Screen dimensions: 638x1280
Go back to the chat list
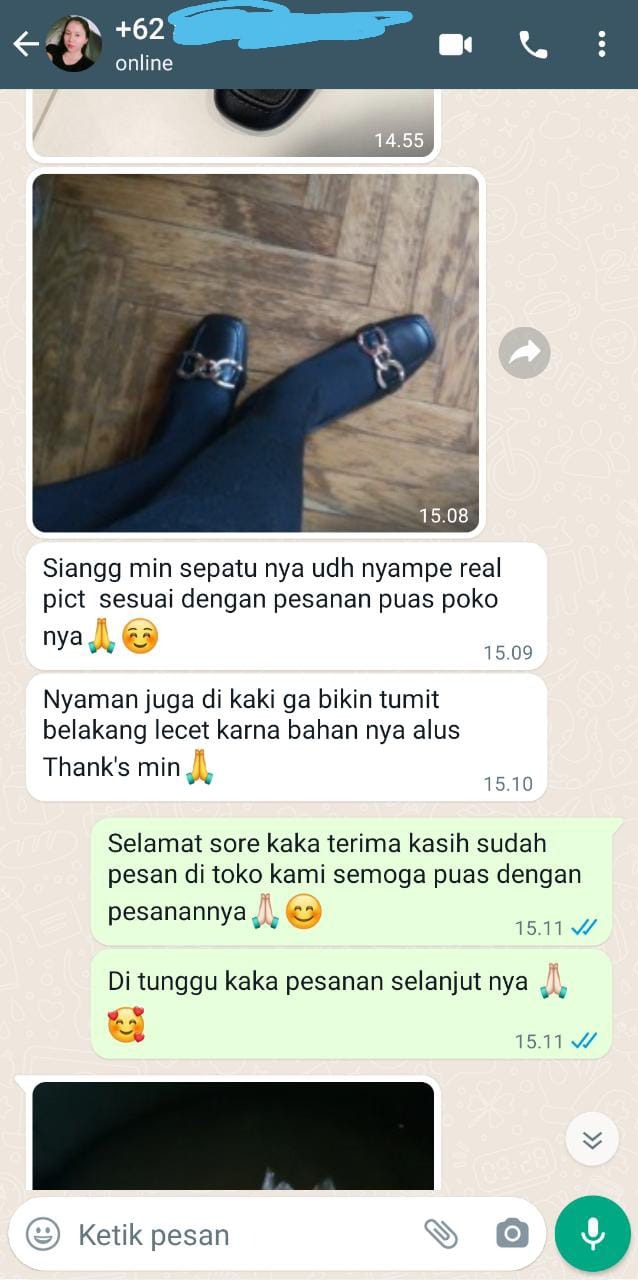pyautogui.click(x=25, y=44)
